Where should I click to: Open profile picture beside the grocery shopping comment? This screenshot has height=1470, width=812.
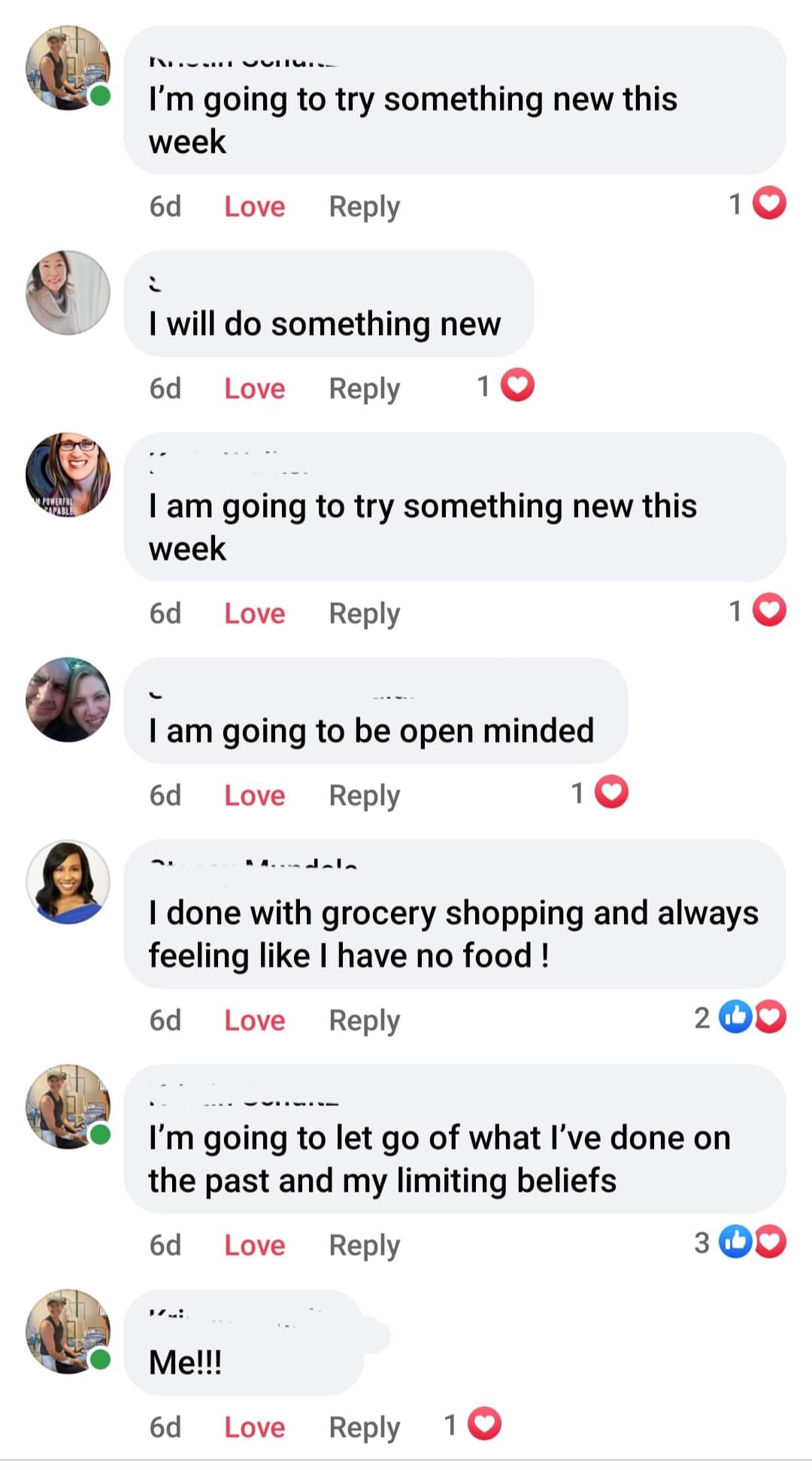pyautogui.click(x=68, y=882)
